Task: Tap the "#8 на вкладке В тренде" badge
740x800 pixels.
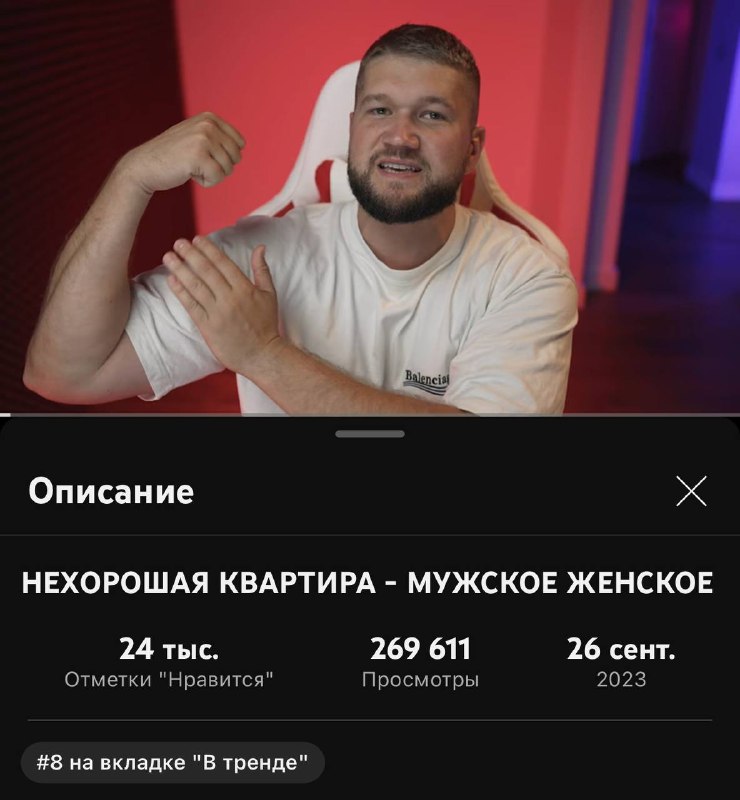Action: pyautogui.click(x=172, y=760)
